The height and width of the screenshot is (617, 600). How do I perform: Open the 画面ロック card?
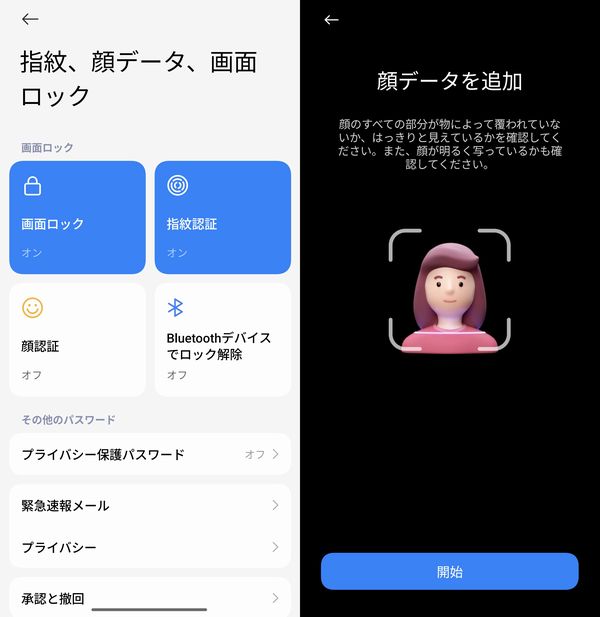[x=78, y=218]
